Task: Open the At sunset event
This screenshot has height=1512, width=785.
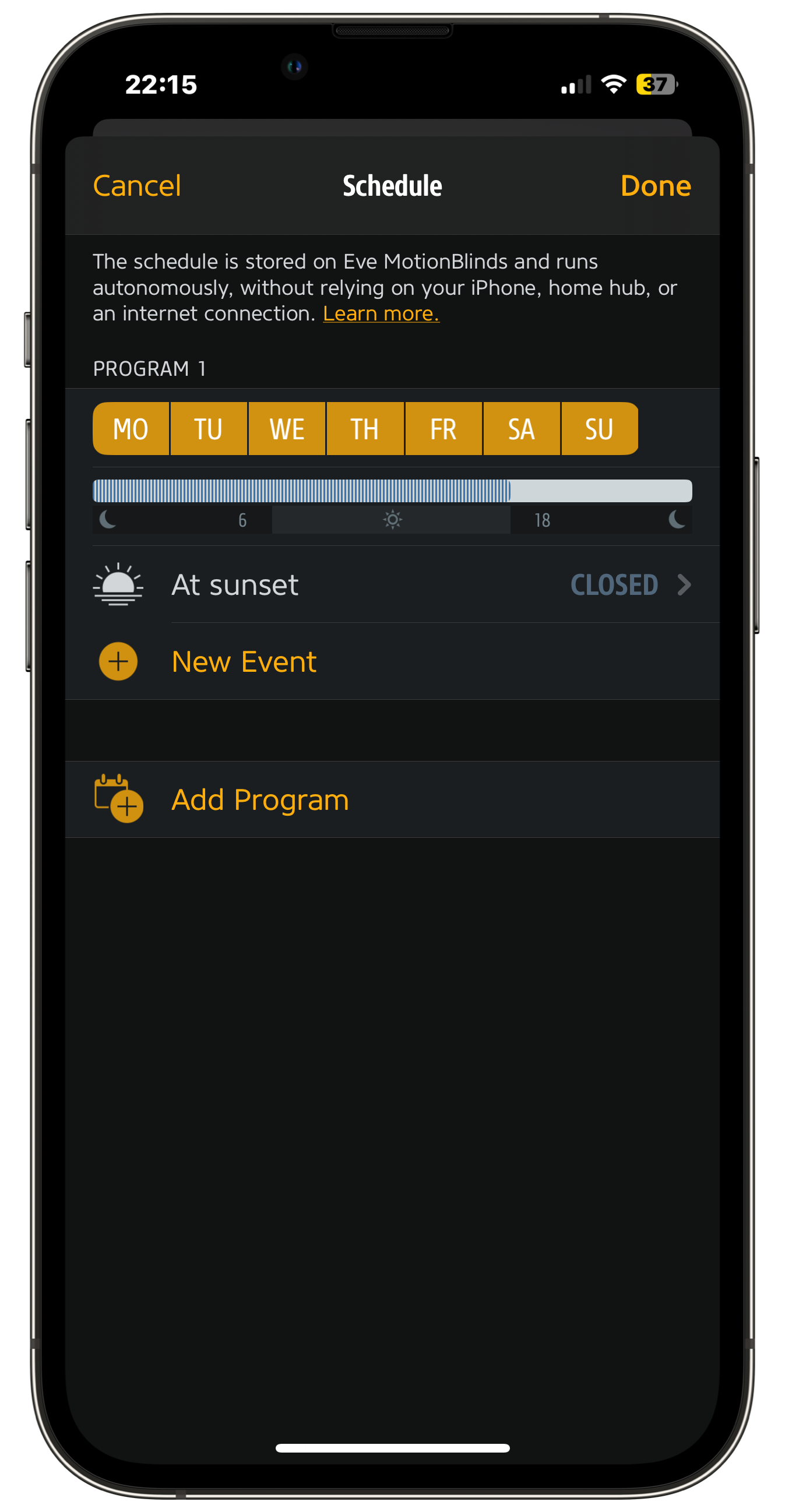Action: [392, 584]
